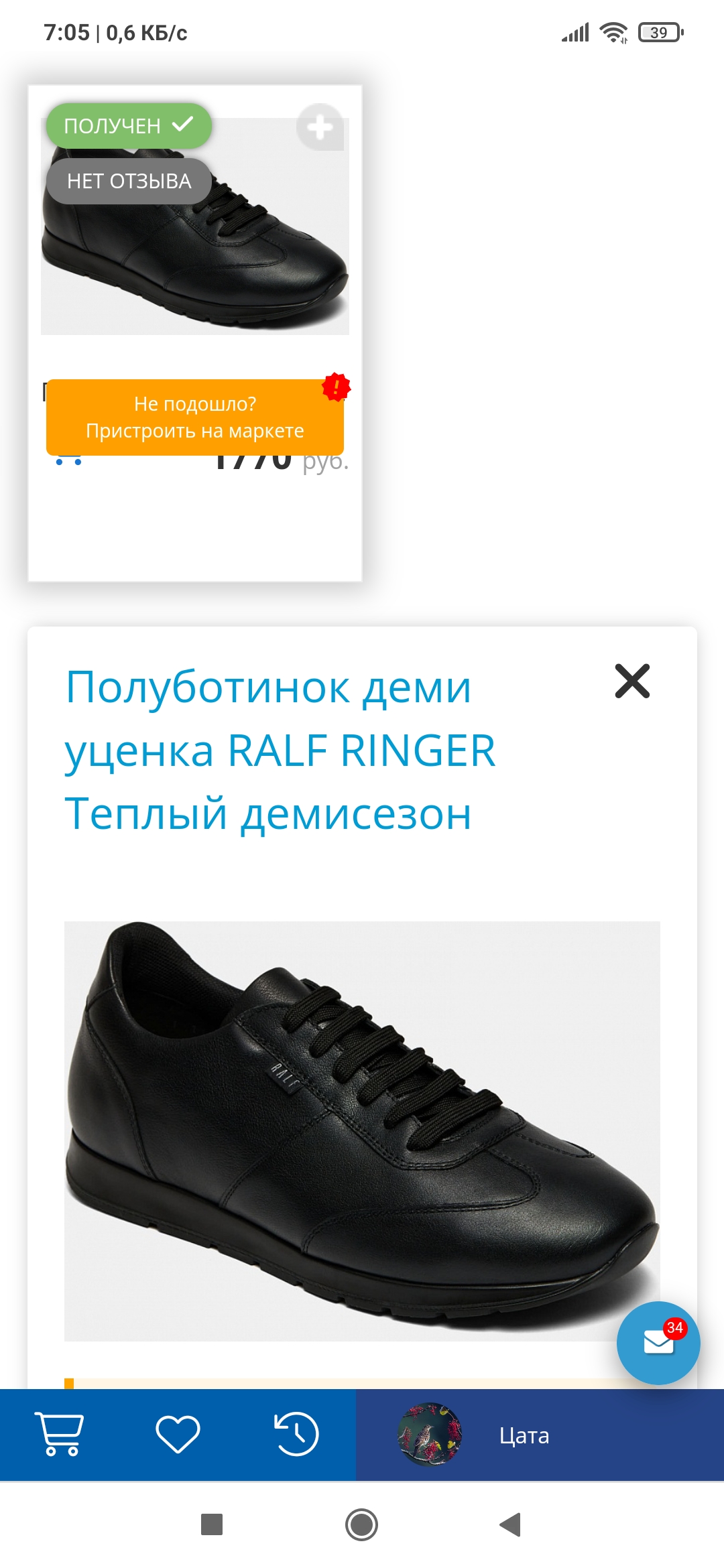Go to the home screen
Screen dimensions: 724x1568
(x=361, y=1524)
